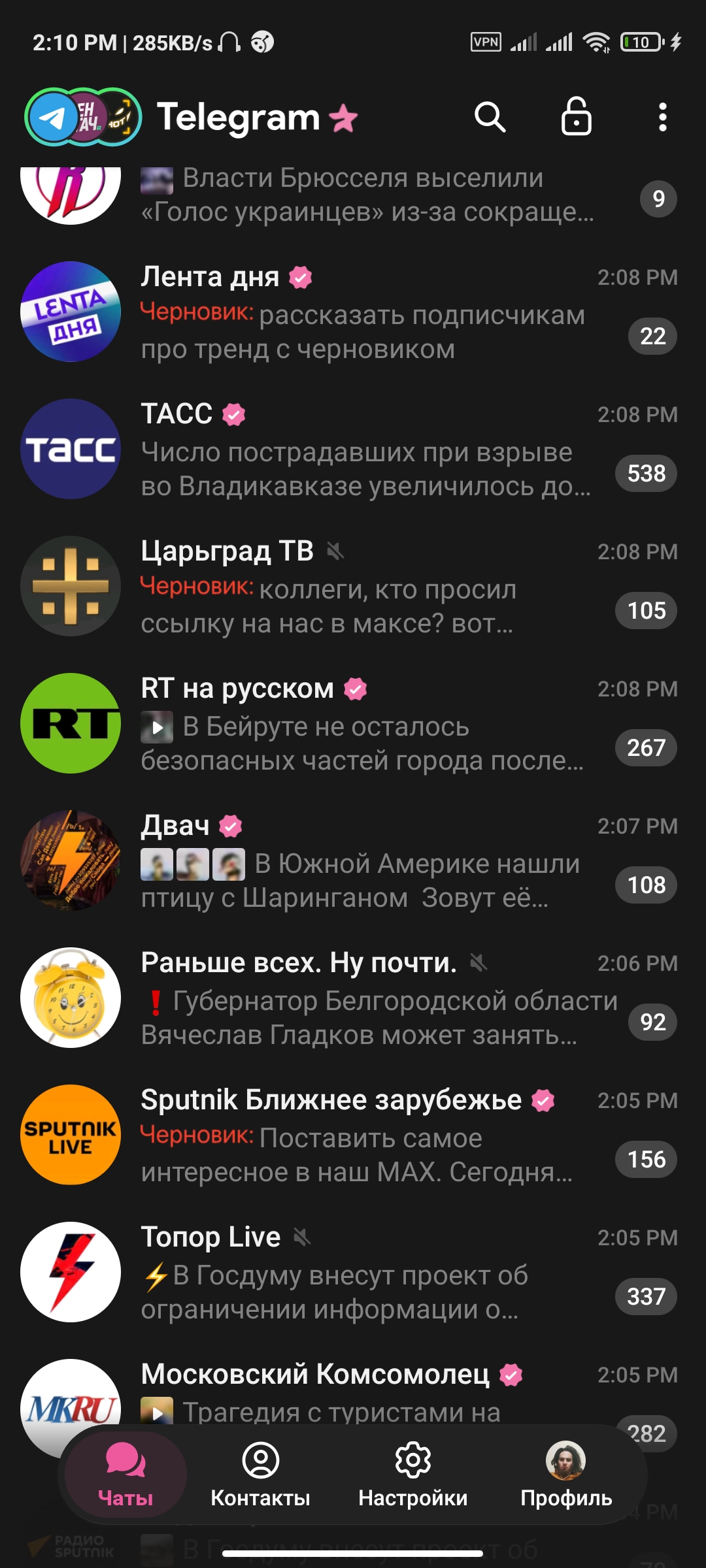The image size is (706, 1568).
Task: Tap the passcode lock icon
Action: (x=576, y=118)
